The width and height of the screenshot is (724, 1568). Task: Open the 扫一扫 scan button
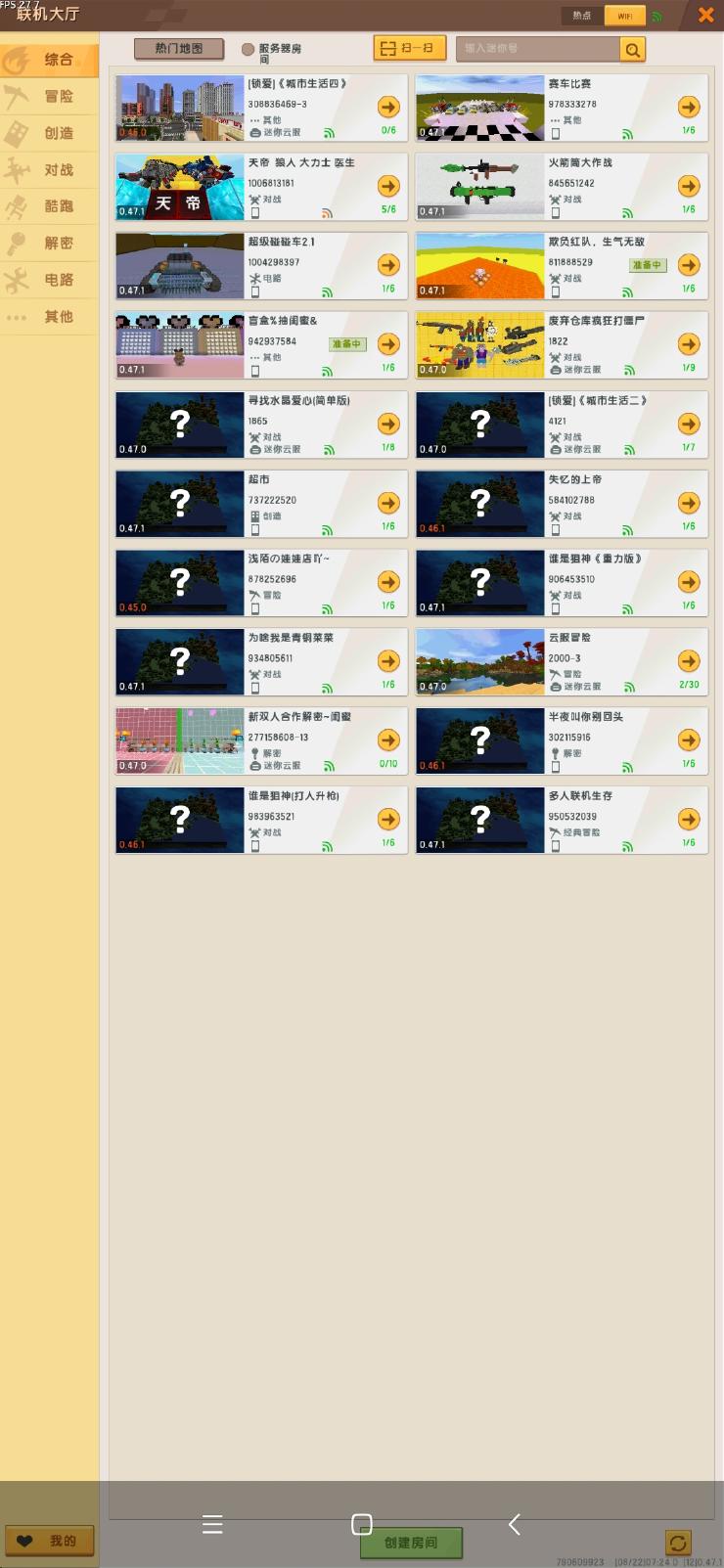click(x=409, y=48)
